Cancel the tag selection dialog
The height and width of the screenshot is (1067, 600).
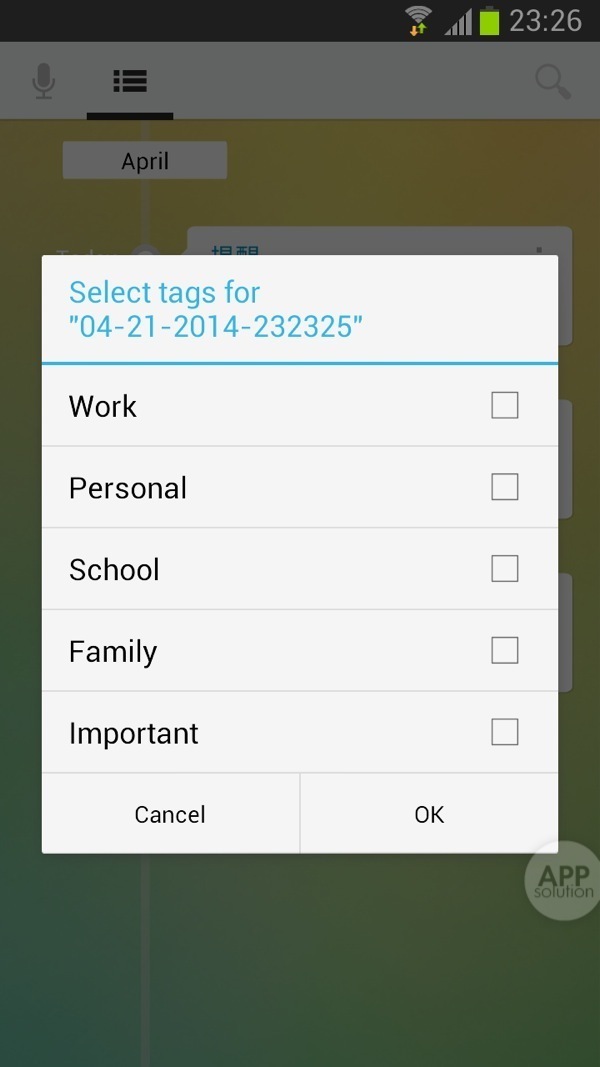[x=170, y=814]
